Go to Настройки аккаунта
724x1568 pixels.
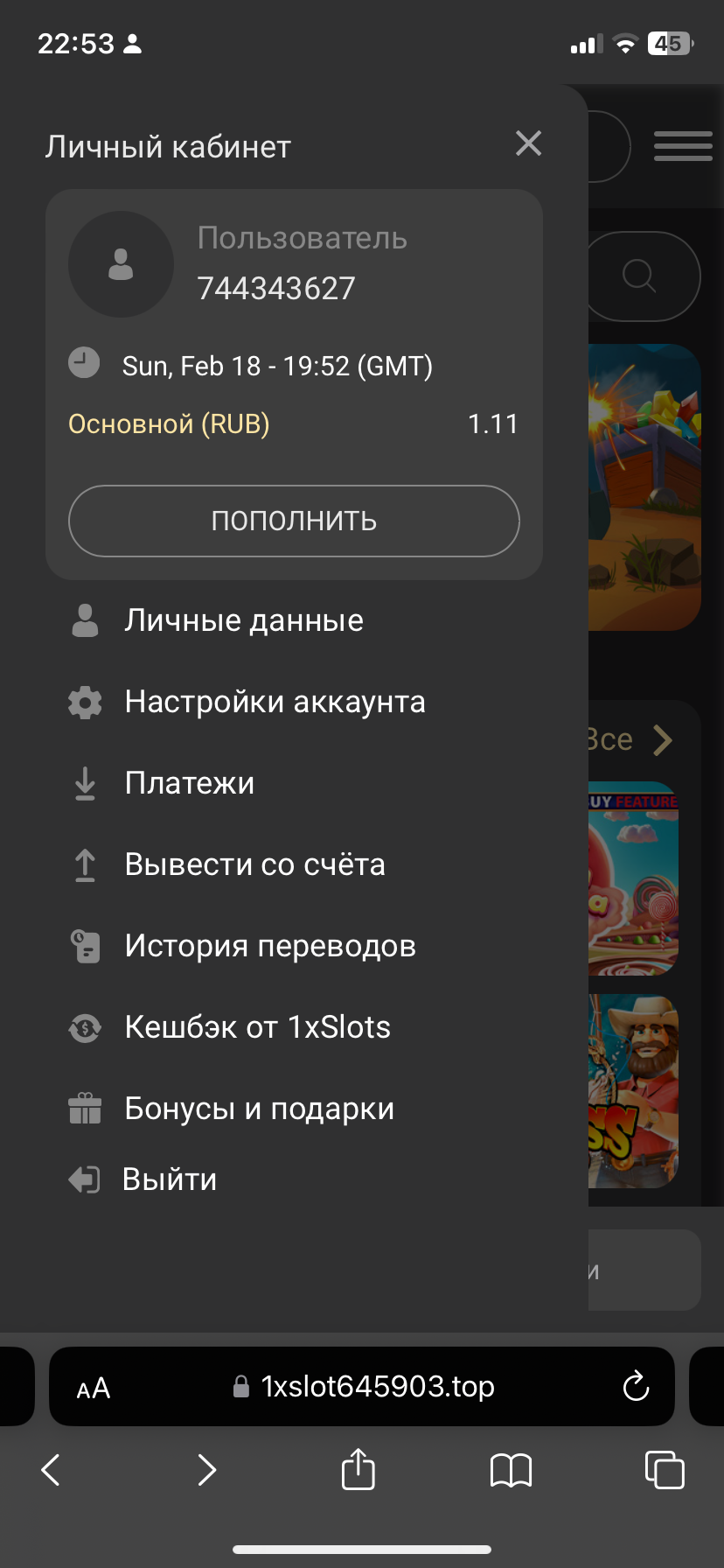point(275,702)
